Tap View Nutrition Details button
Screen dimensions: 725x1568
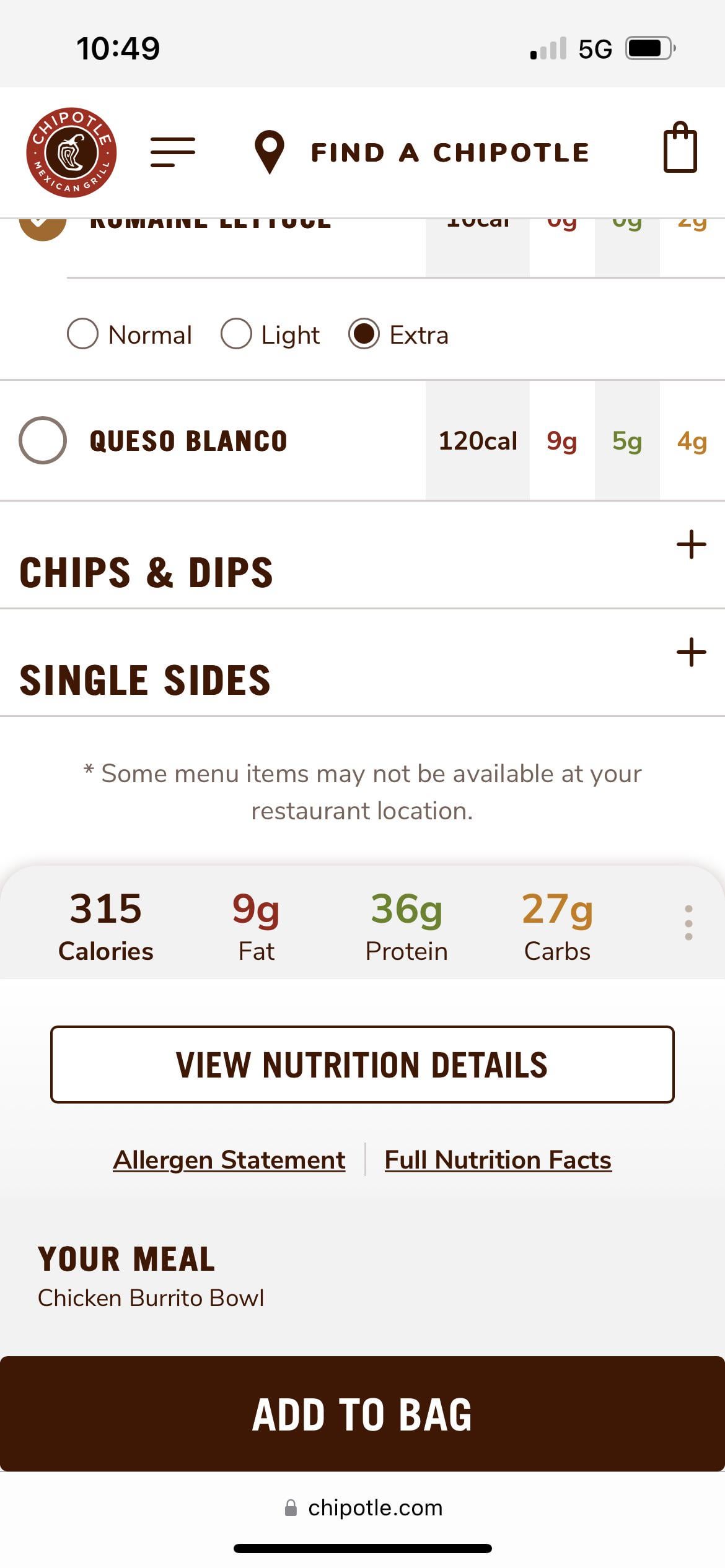coord(362,1065)
